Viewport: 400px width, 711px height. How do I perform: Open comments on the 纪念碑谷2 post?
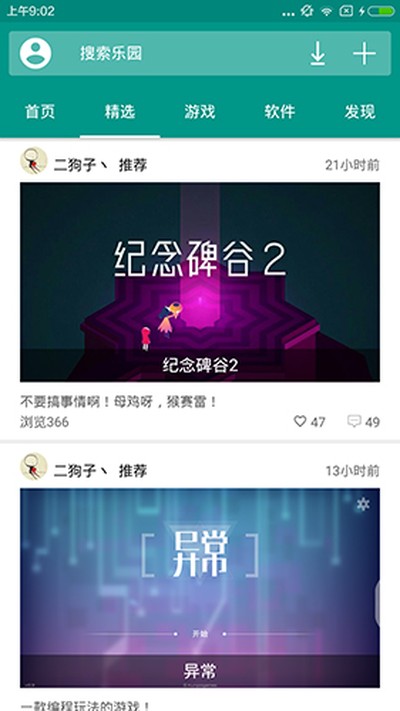coord(363,422)
